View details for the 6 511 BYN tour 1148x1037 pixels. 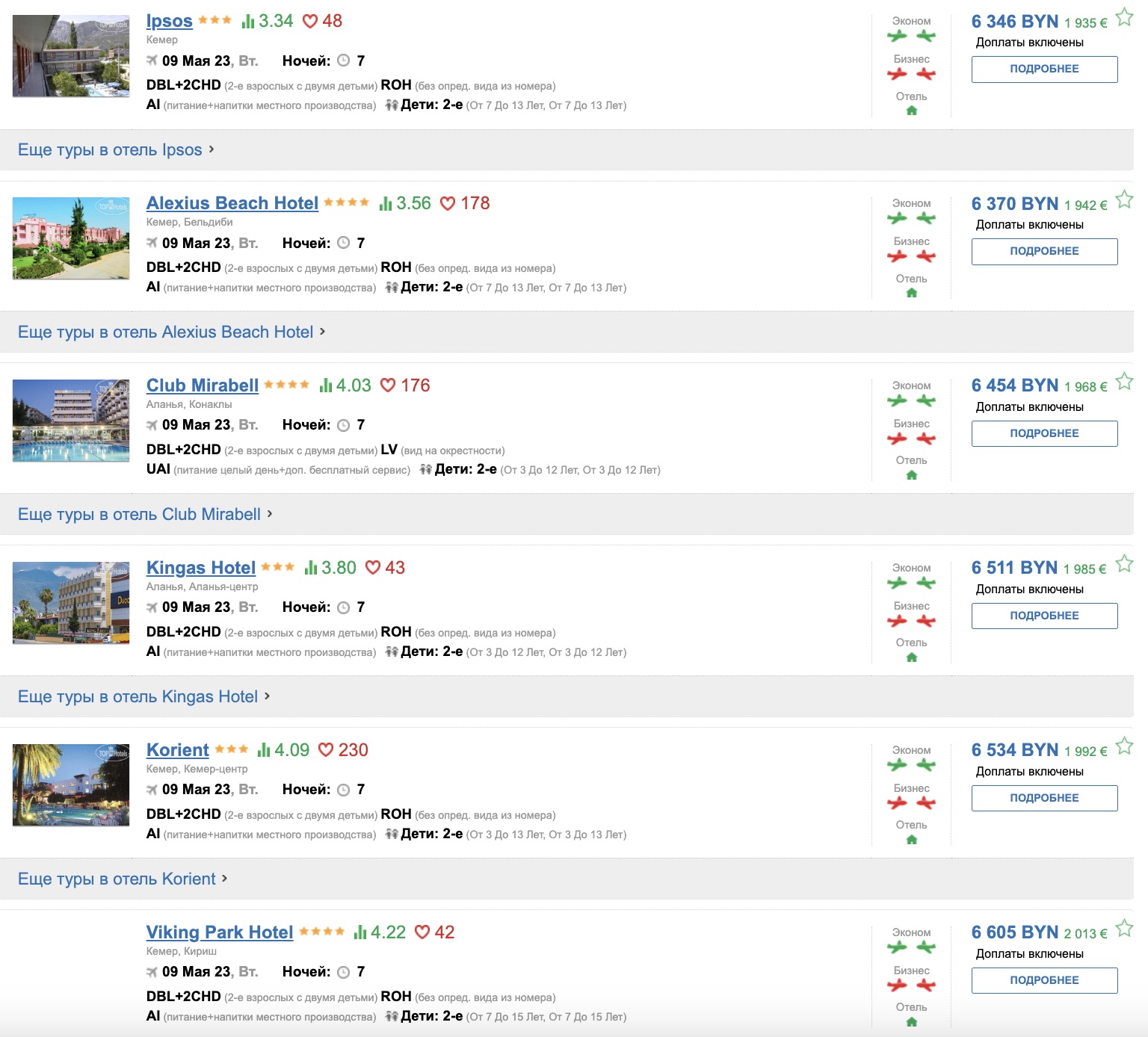tap(1044, 616)
